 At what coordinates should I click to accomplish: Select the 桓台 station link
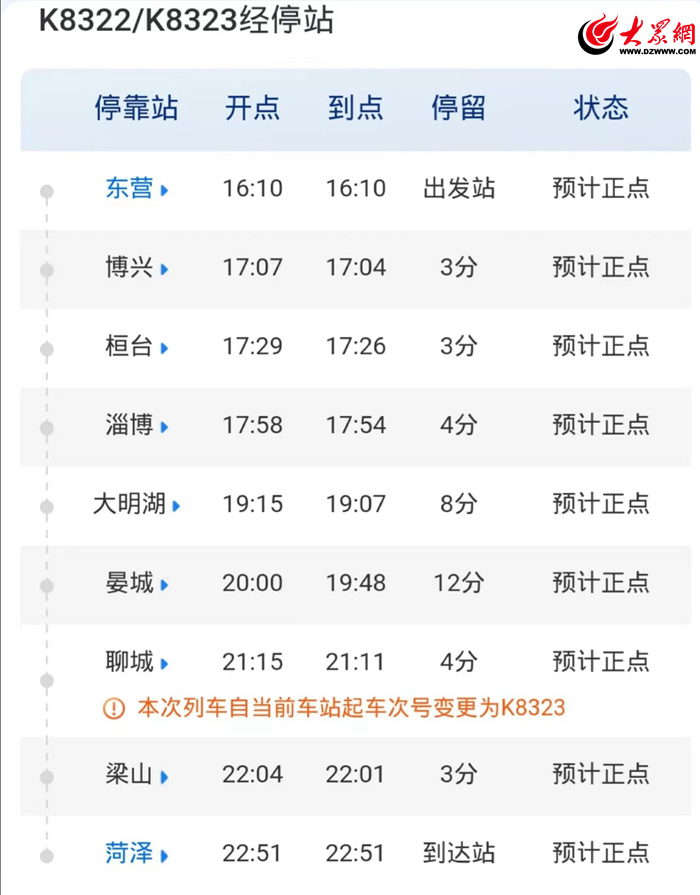(136, 347)
